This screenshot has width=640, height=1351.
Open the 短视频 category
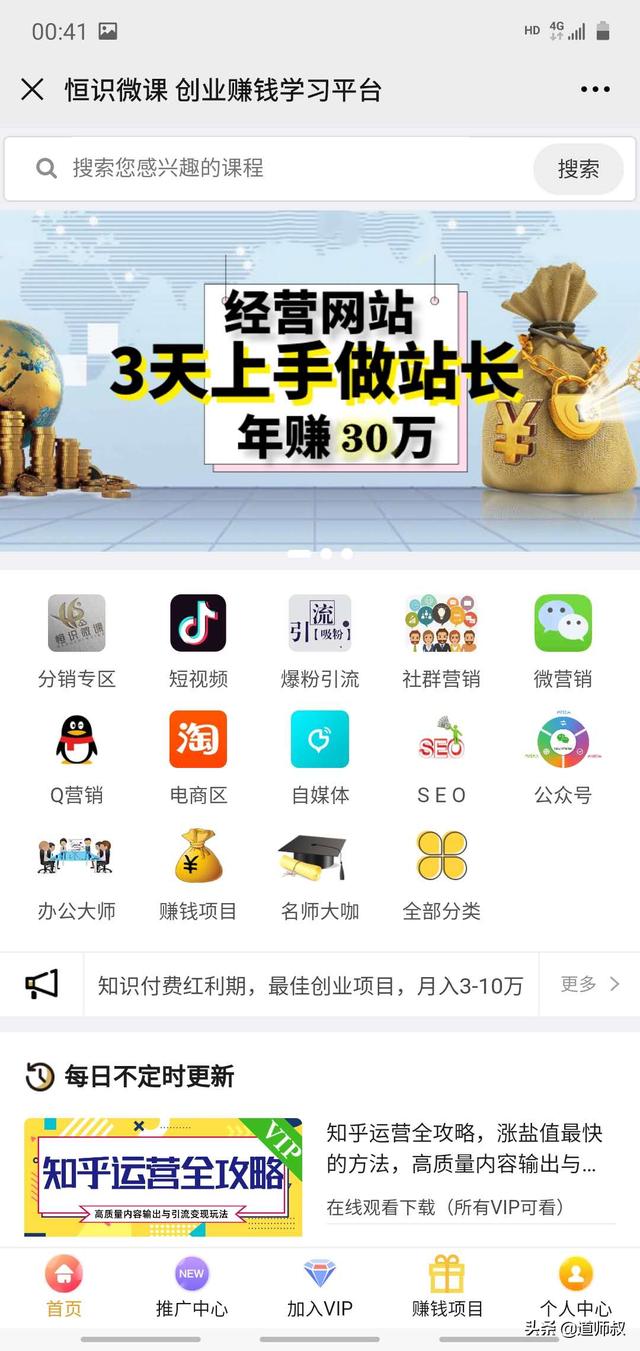[x=198, y=641]
